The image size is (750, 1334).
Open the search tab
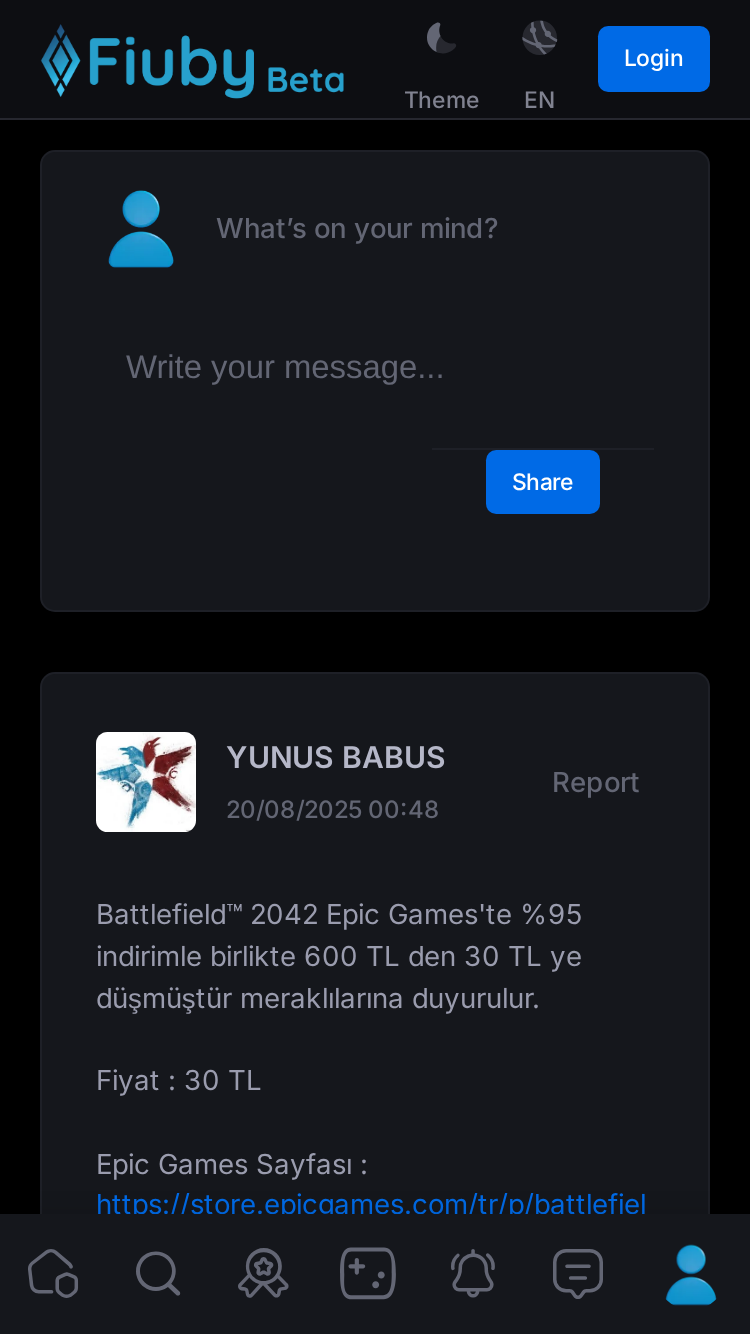[158, 1274]
